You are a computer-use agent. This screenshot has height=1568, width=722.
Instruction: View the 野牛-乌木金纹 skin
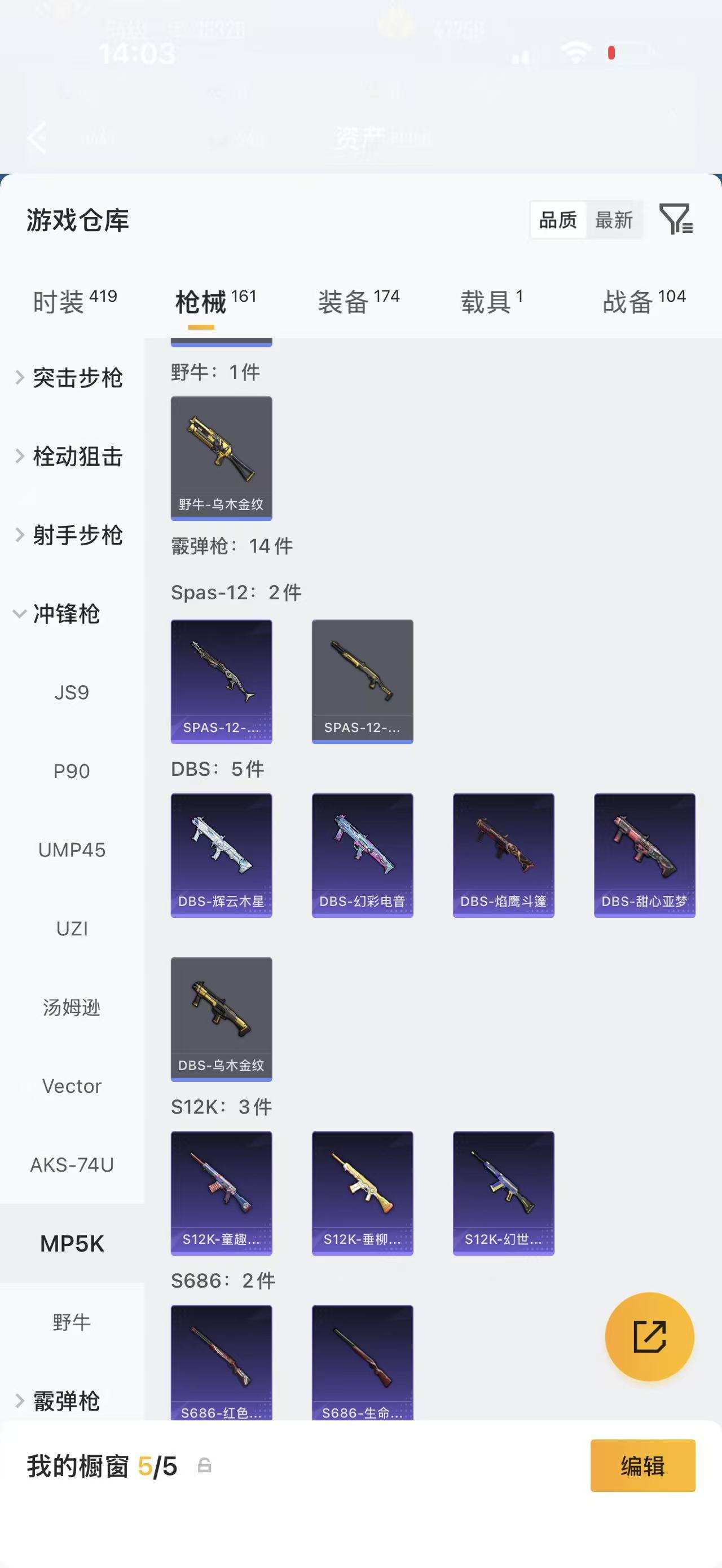click(x=221, y=458)
